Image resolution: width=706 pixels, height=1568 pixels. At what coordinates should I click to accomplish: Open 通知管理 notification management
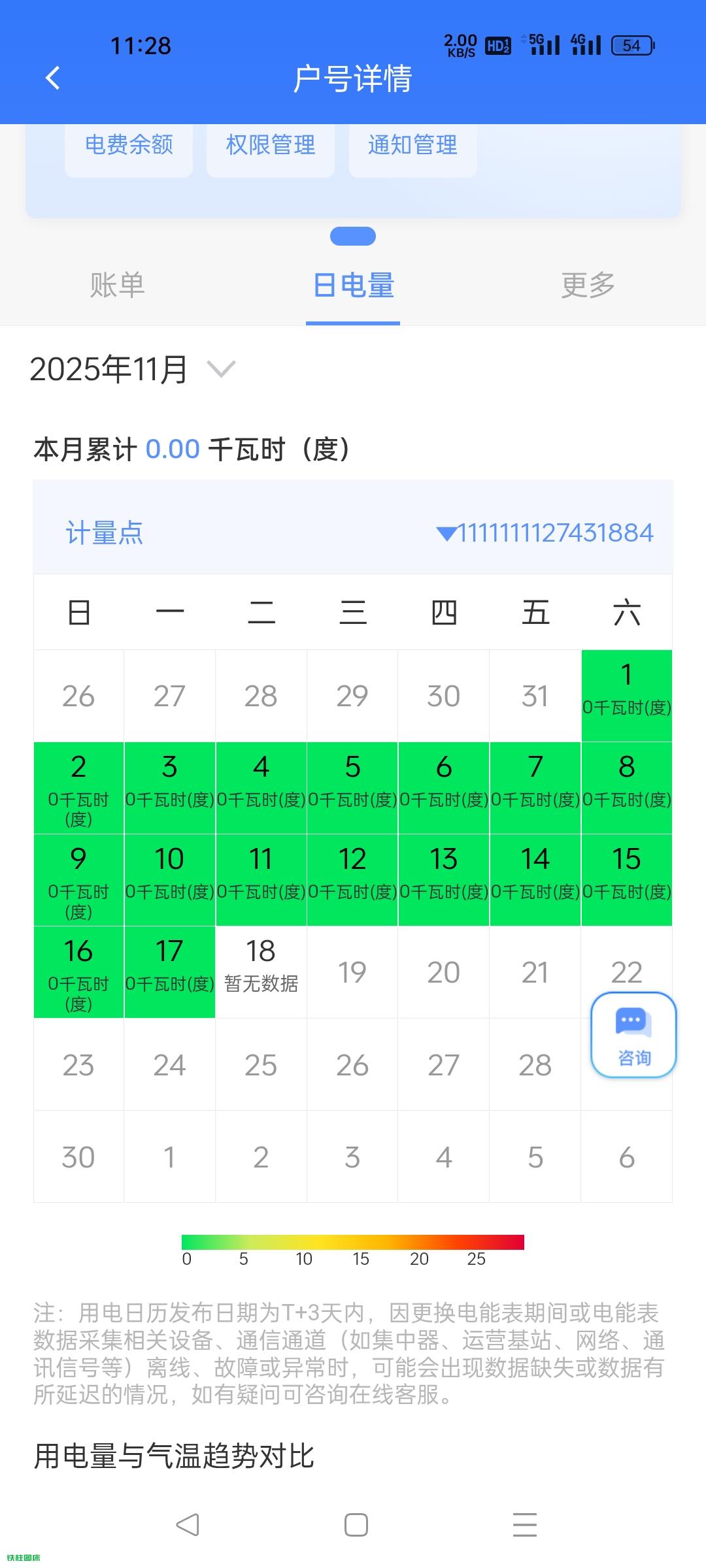412,145
